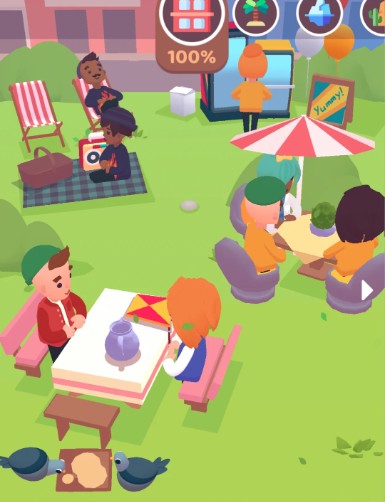Choose the cactus desert level icon
This screenshot has width=385, height=502.
click(374, 13)
